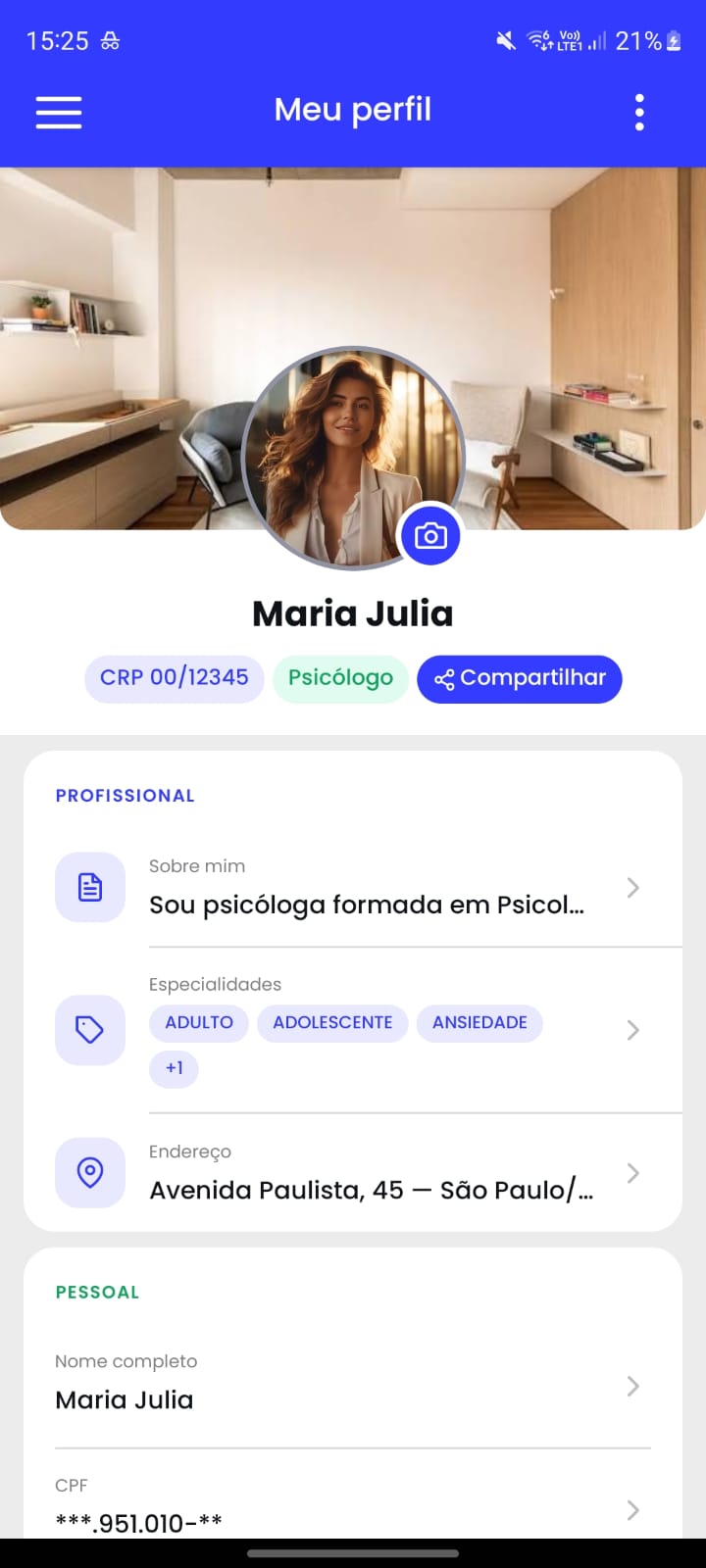Image resolution: width=706 pixels, height=1568 pixels.
Task: Toggle the ADULTO specialty chip
Action: (x=198, y=1022)
